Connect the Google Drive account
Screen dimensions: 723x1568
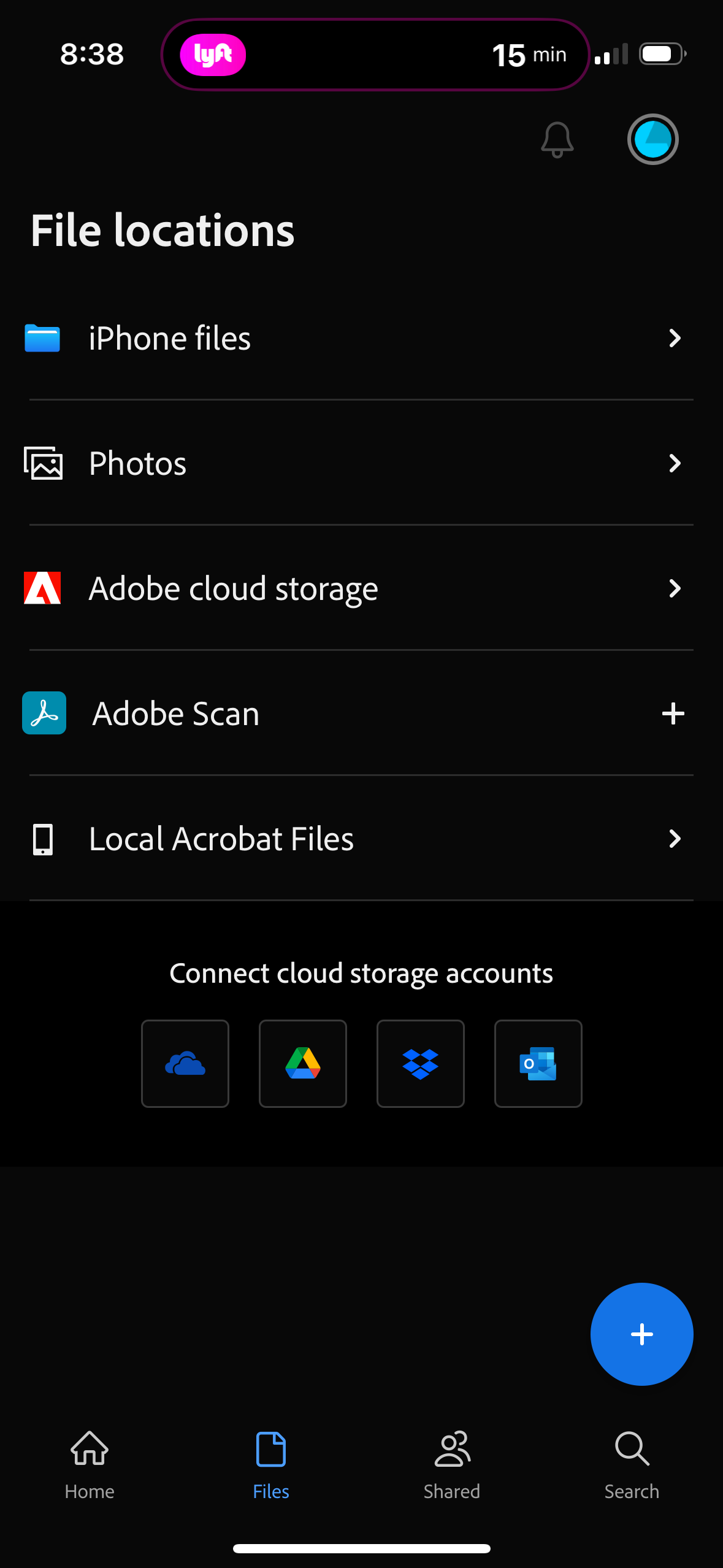[x=303, y=1064]
